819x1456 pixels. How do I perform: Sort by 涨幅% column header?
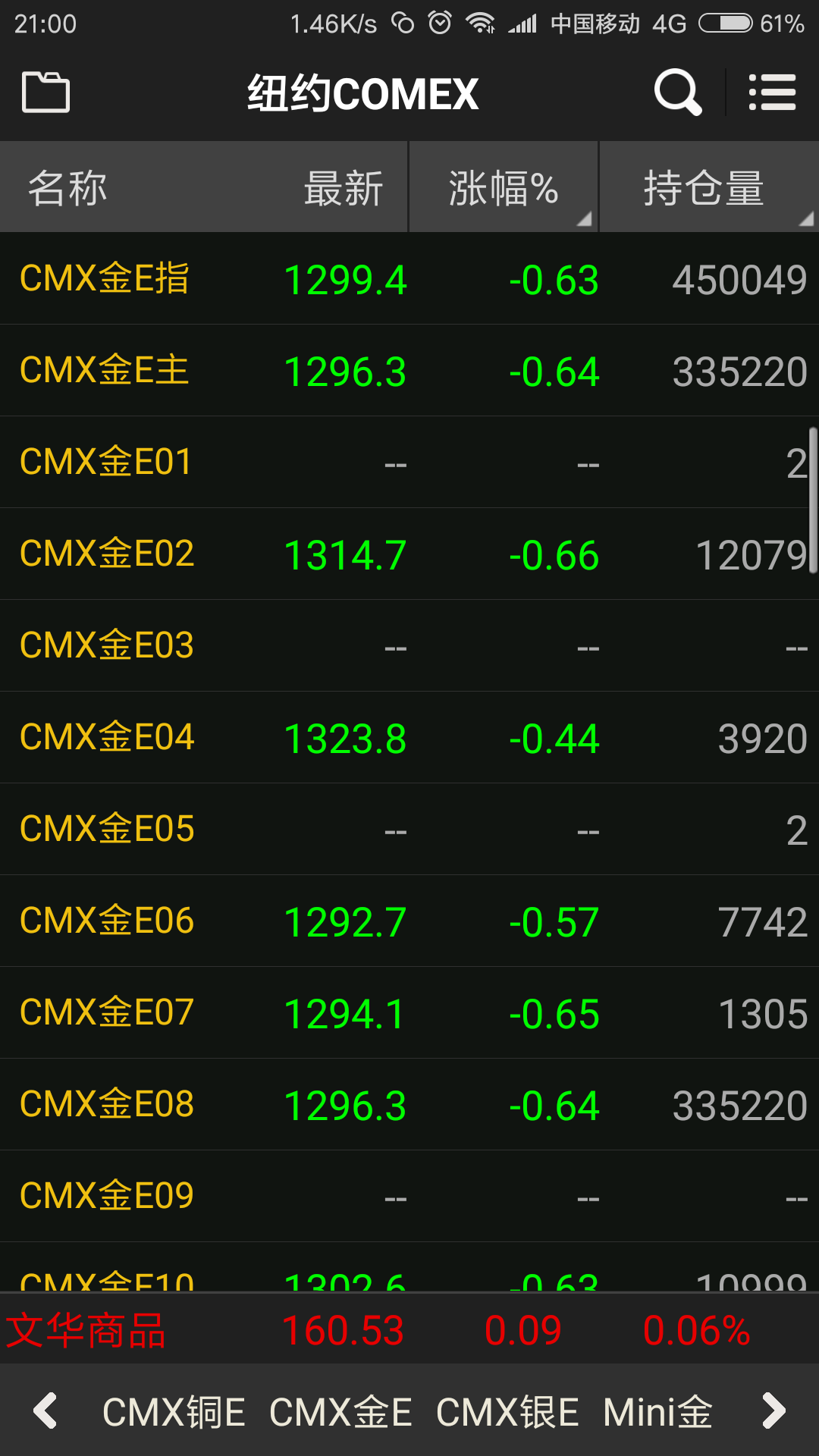point(504,187)
